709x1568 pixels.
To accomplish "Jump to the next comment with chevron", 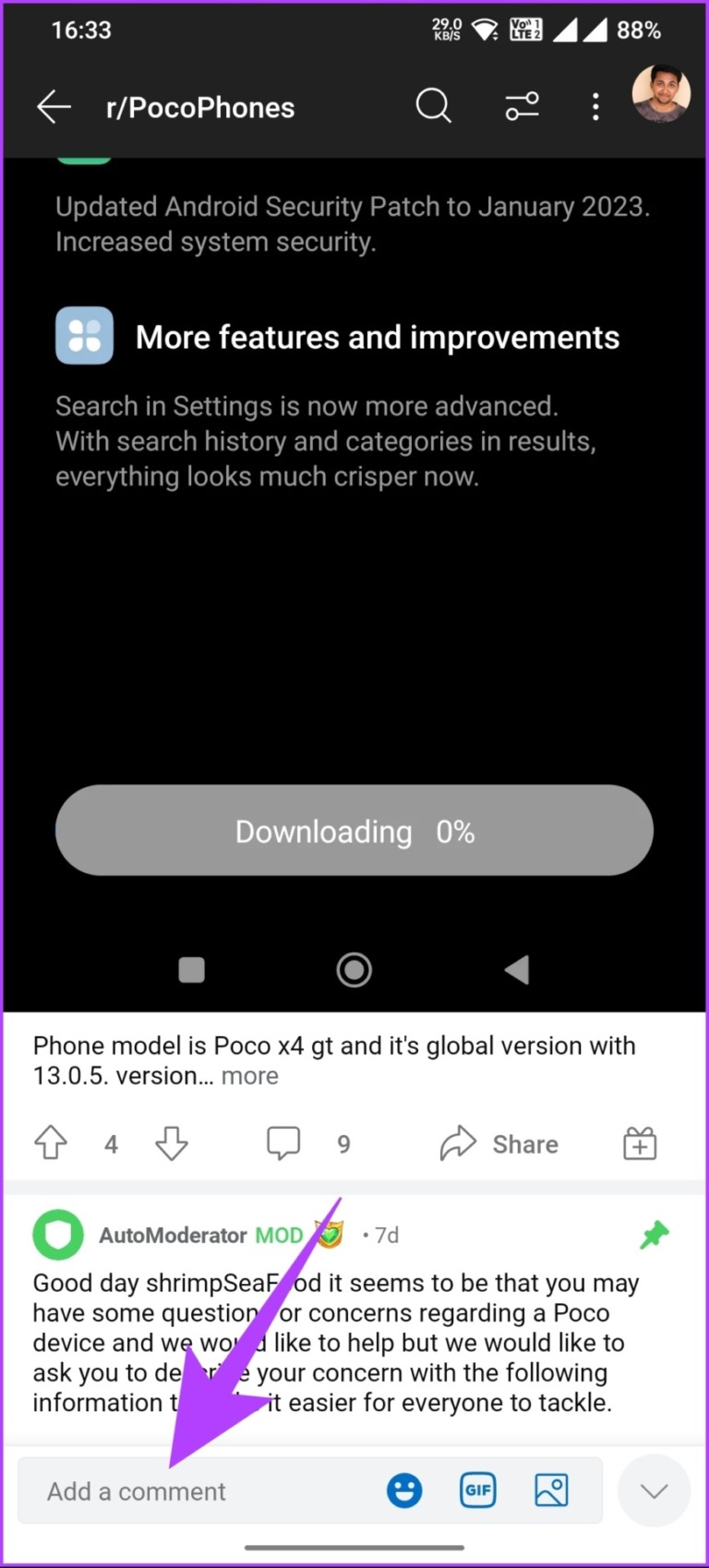I will point(654,1491).
